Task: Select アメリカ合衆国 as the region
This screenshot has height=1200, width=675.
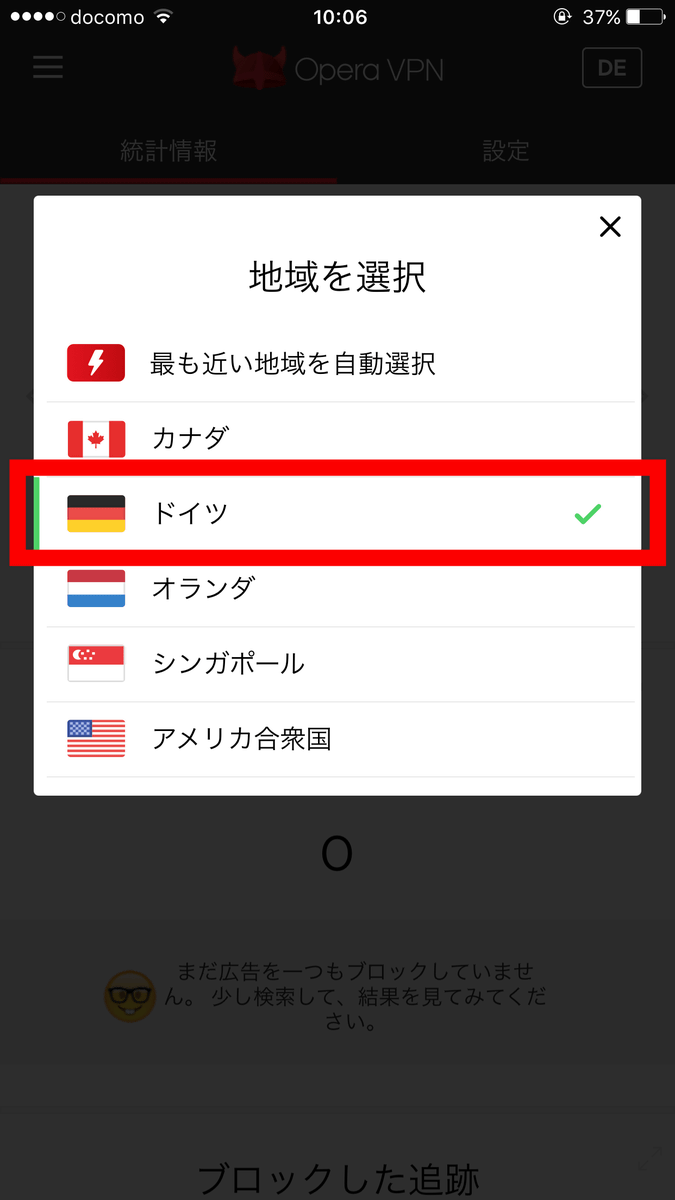Action: (x=337, y=739)
